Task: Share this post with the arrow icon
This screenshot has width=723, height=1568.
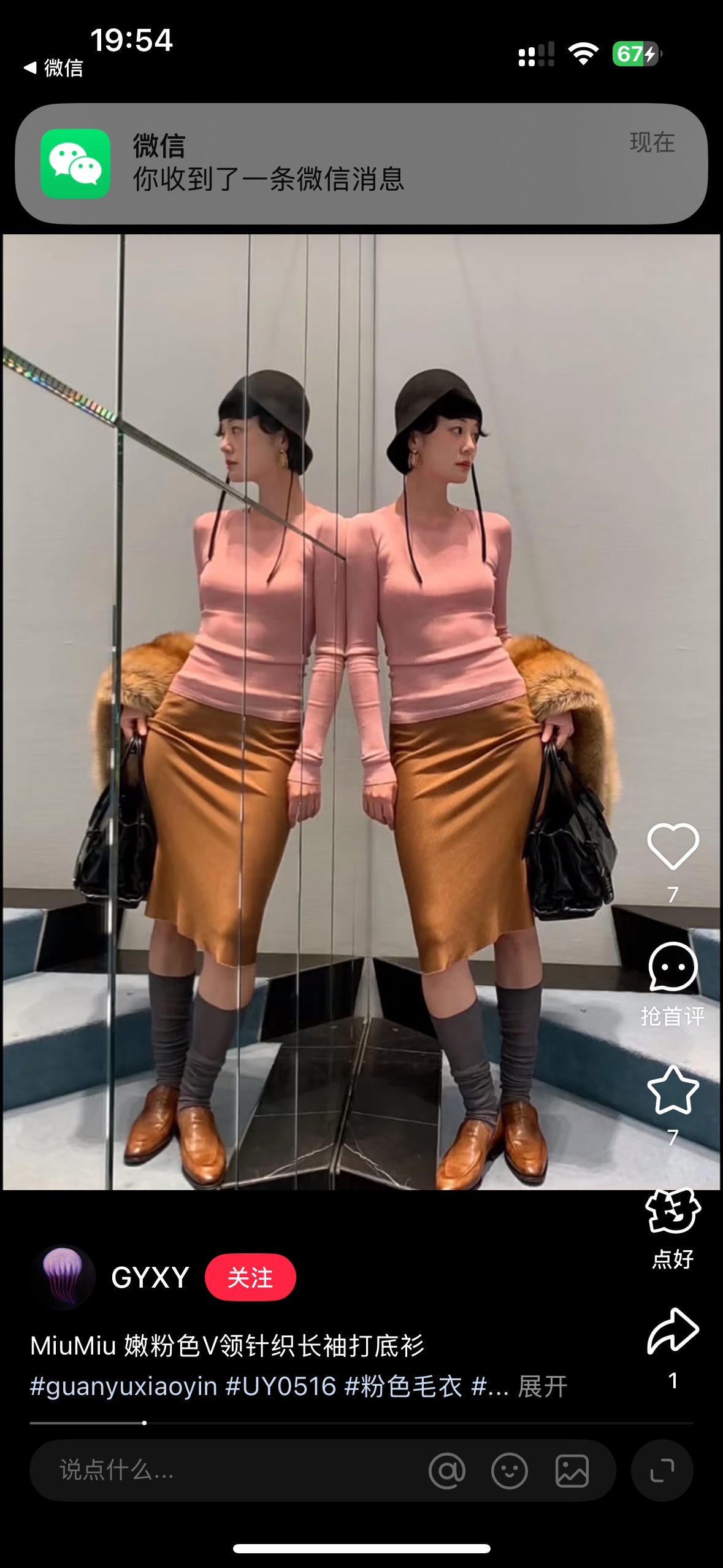Action: tap(673, 1331)
